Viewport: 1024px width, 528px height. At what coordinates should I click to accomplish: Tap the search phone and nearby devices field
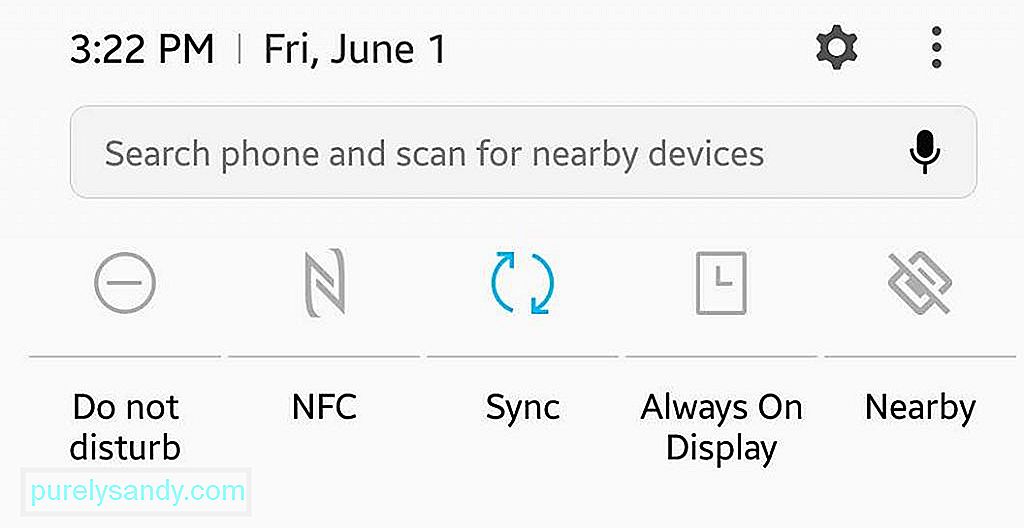click(480, 154)
